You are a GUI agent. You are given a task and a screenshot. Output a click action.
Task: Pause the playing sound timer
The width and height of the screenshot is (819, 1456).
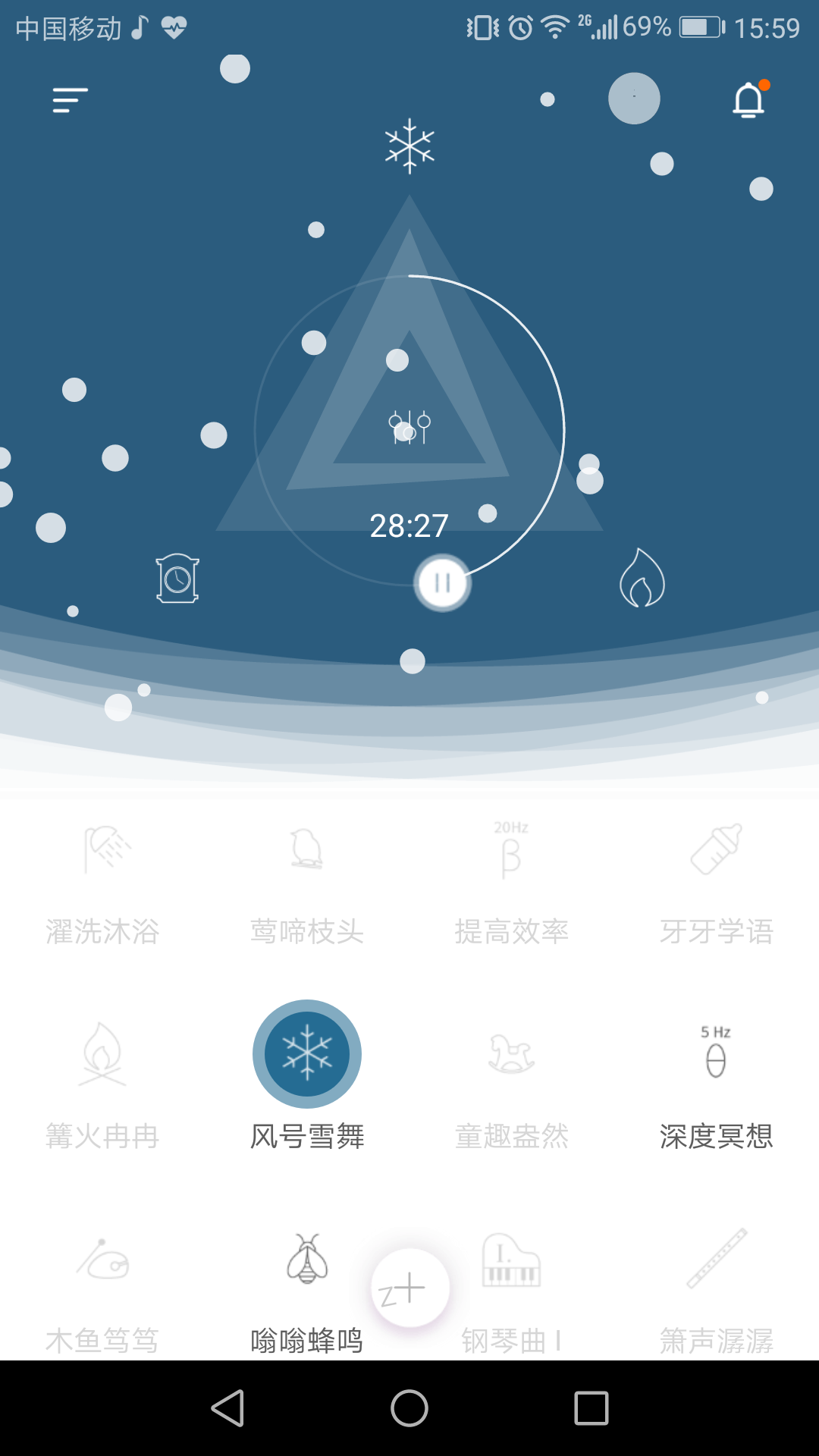coord(442,583)
